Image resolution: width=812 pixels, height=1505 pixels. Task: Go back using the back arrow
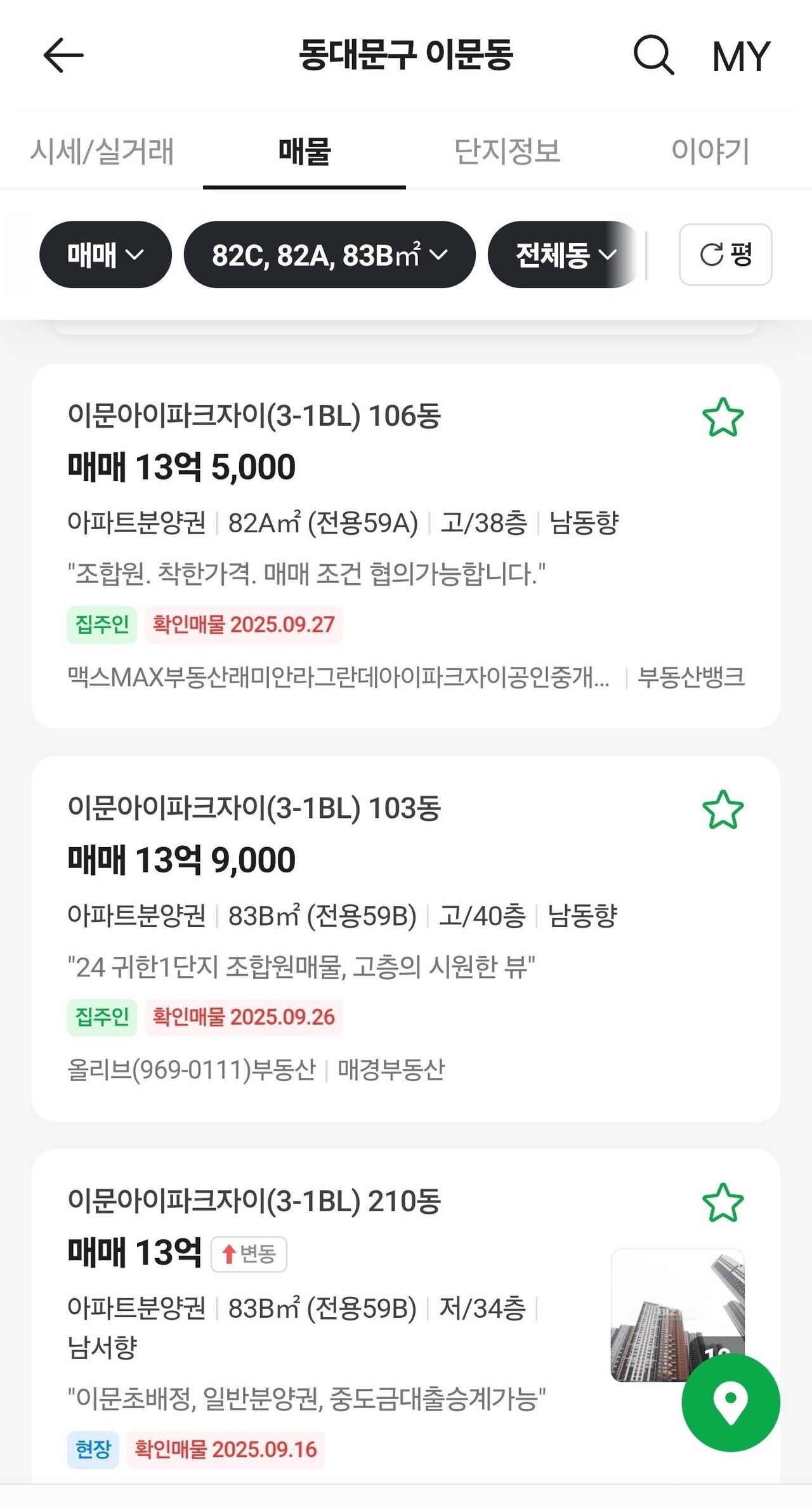point(62,55)
